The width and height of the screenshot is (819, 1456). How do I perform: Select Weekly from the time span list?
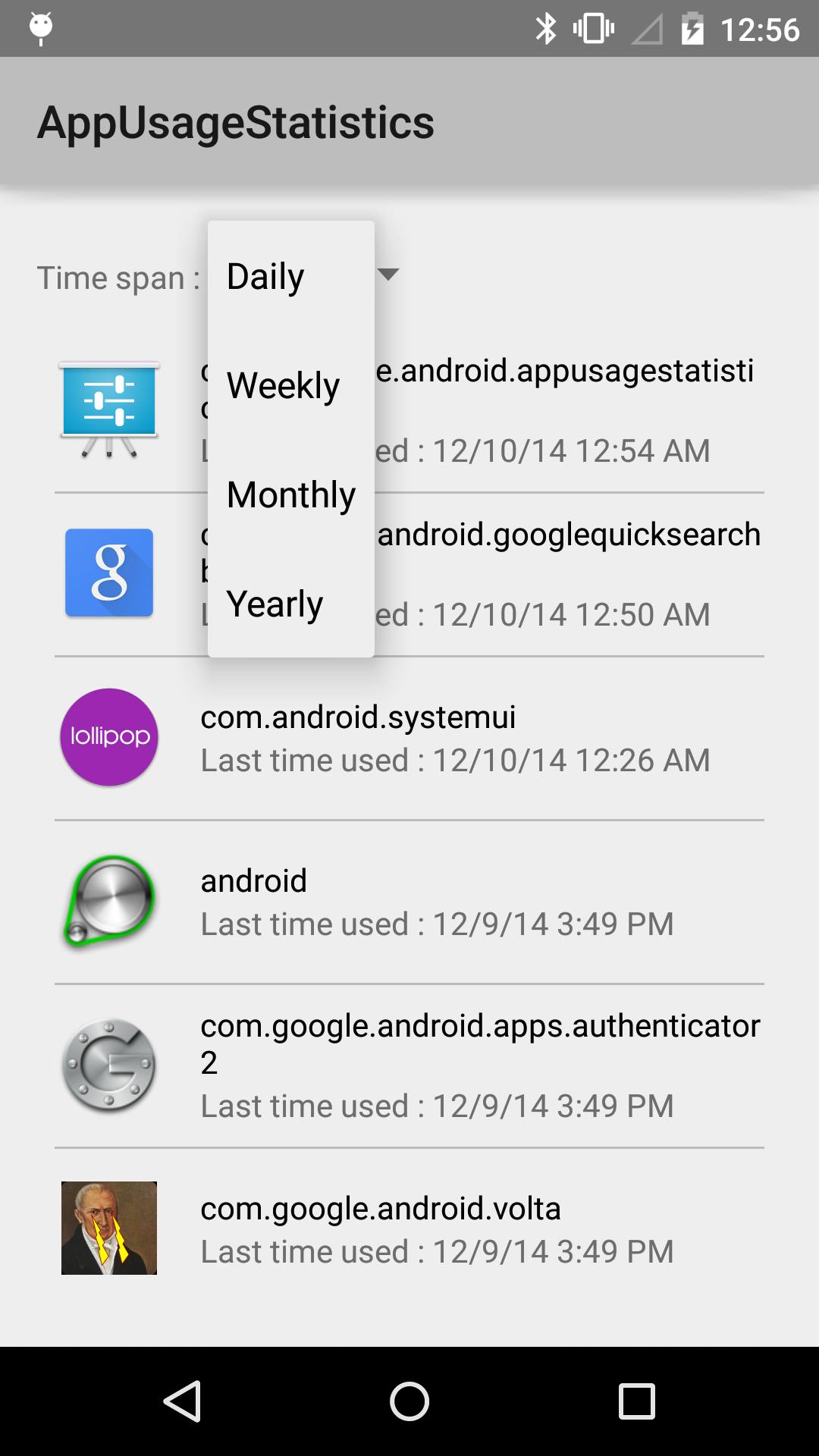(x=282, y=386)
